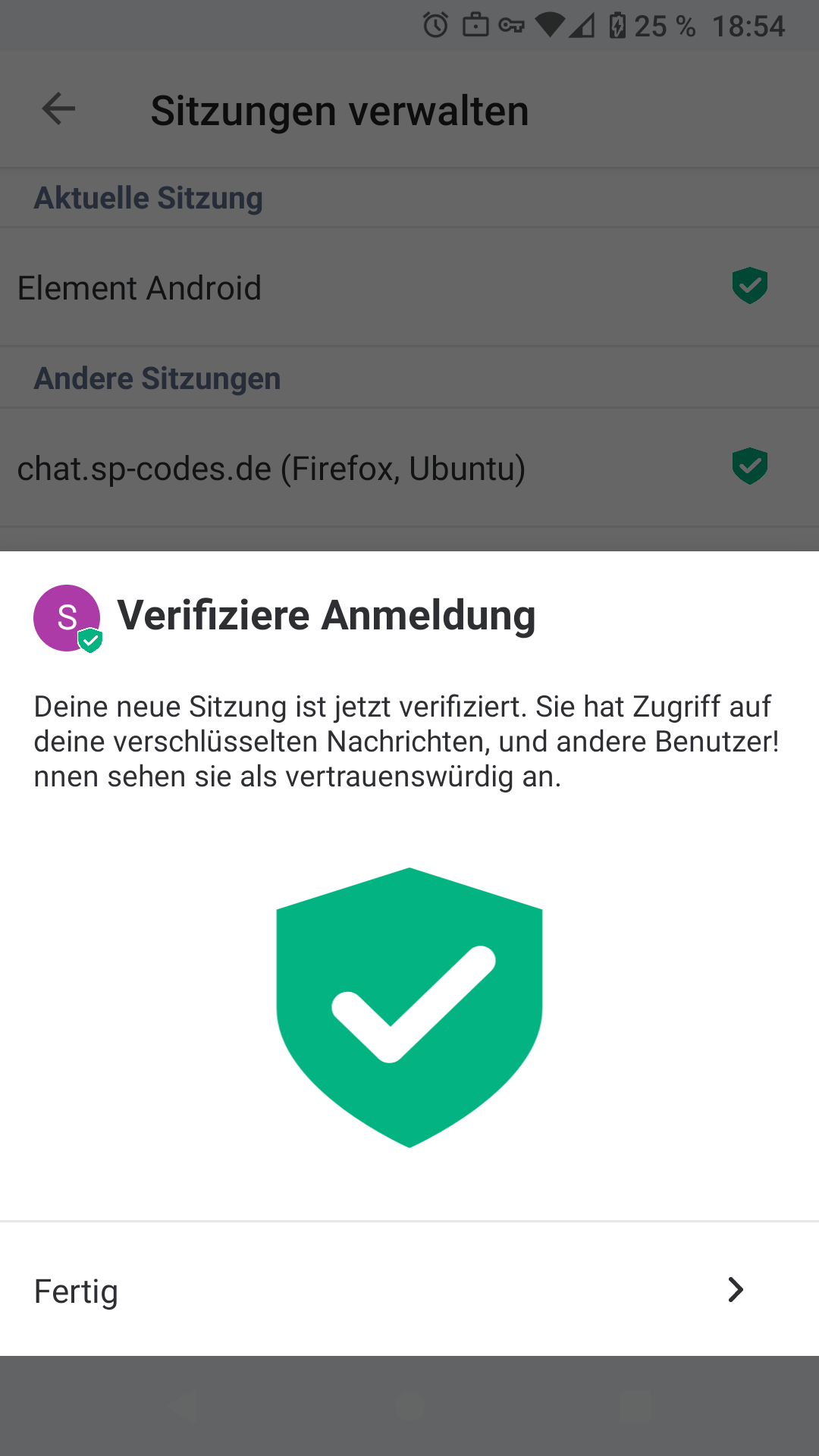Open chat.sp-codes.de Firefox Ubuntu session
819x1456 pixels.
(x=409, y=468)
